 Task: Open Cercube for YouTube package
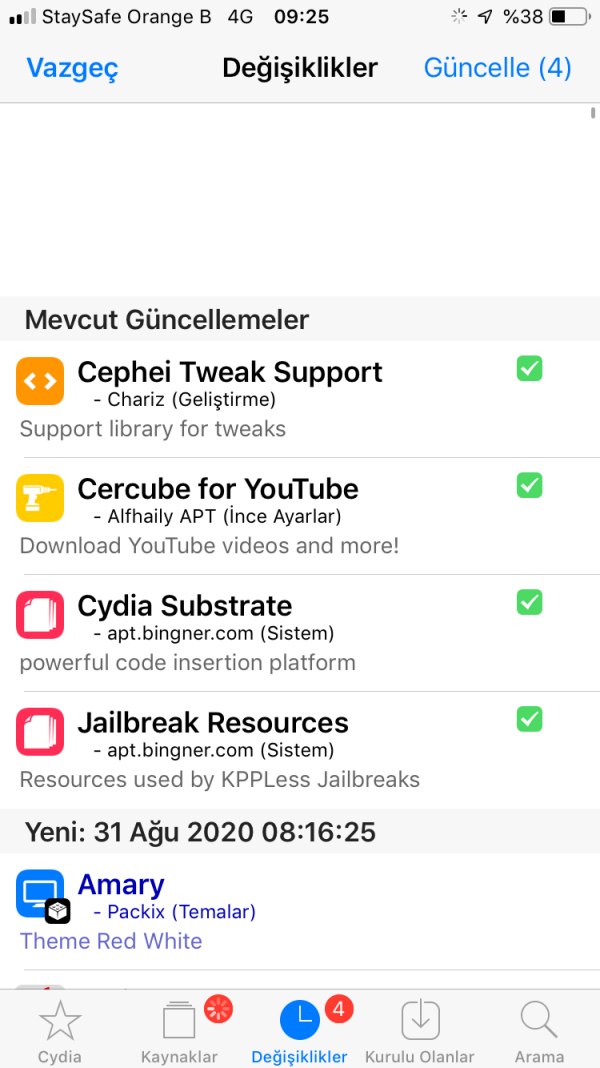pyautogui.click(x=218, y=516)
